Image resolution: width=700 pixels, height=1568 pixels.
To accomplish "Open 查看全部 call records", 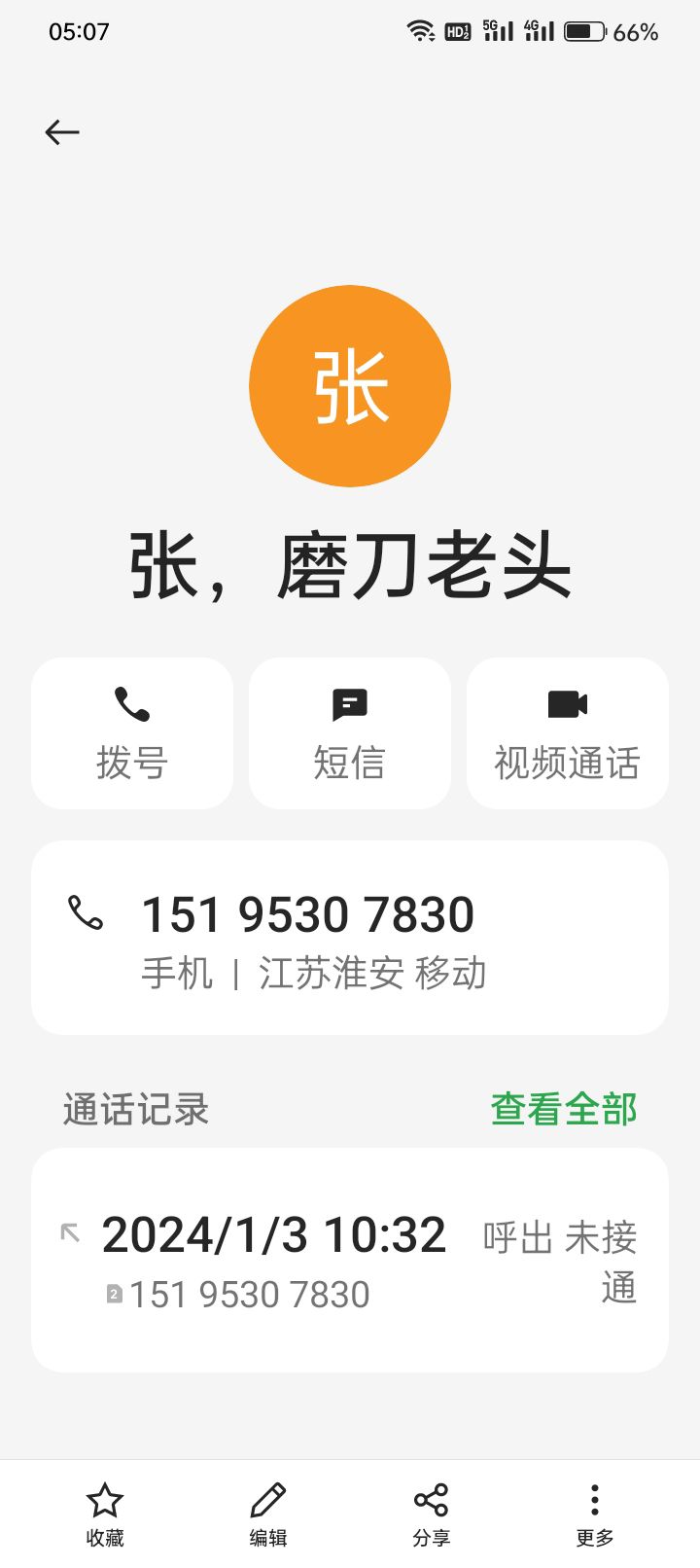I will [564, 1109].
